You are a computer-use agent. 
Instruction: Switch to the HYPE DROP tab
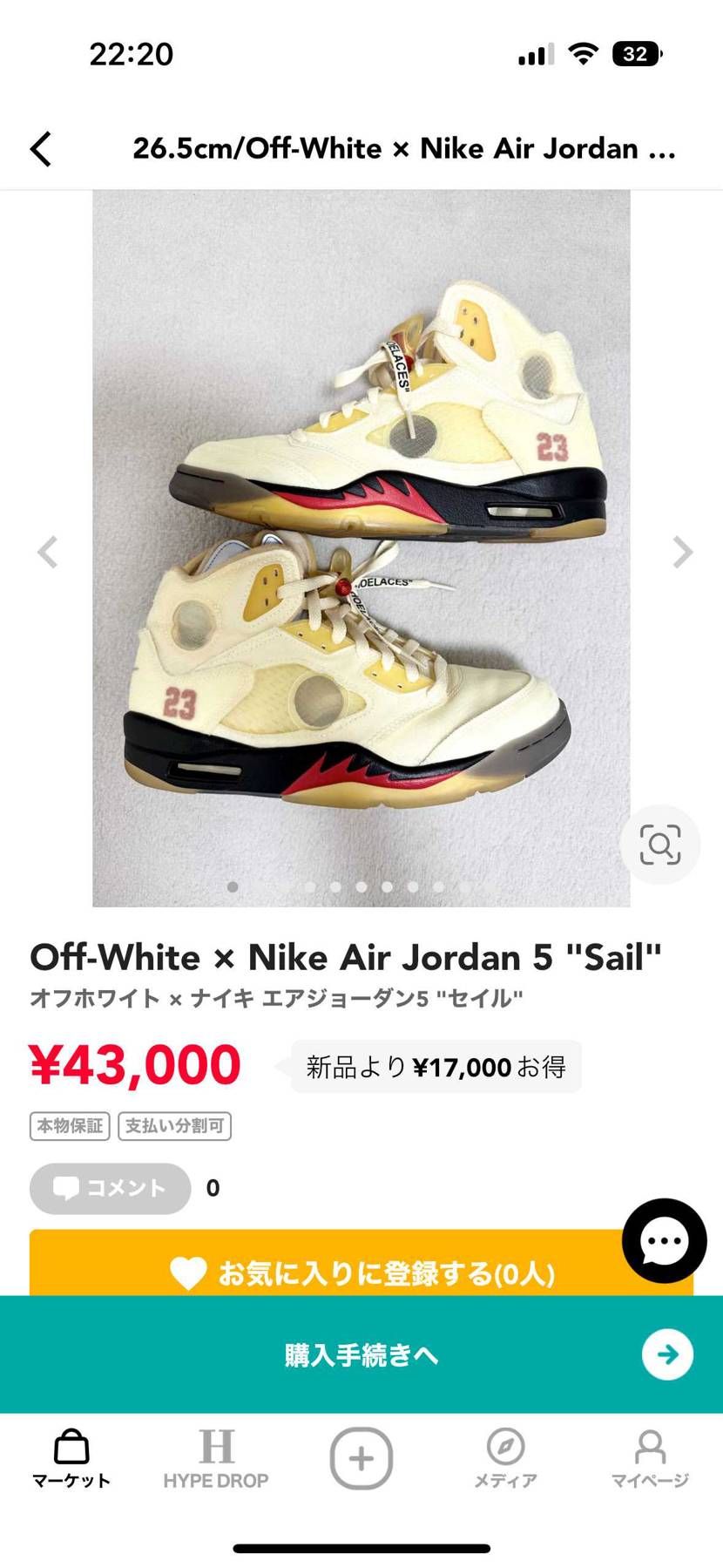pyautogui.click(x=216, y=1459)
